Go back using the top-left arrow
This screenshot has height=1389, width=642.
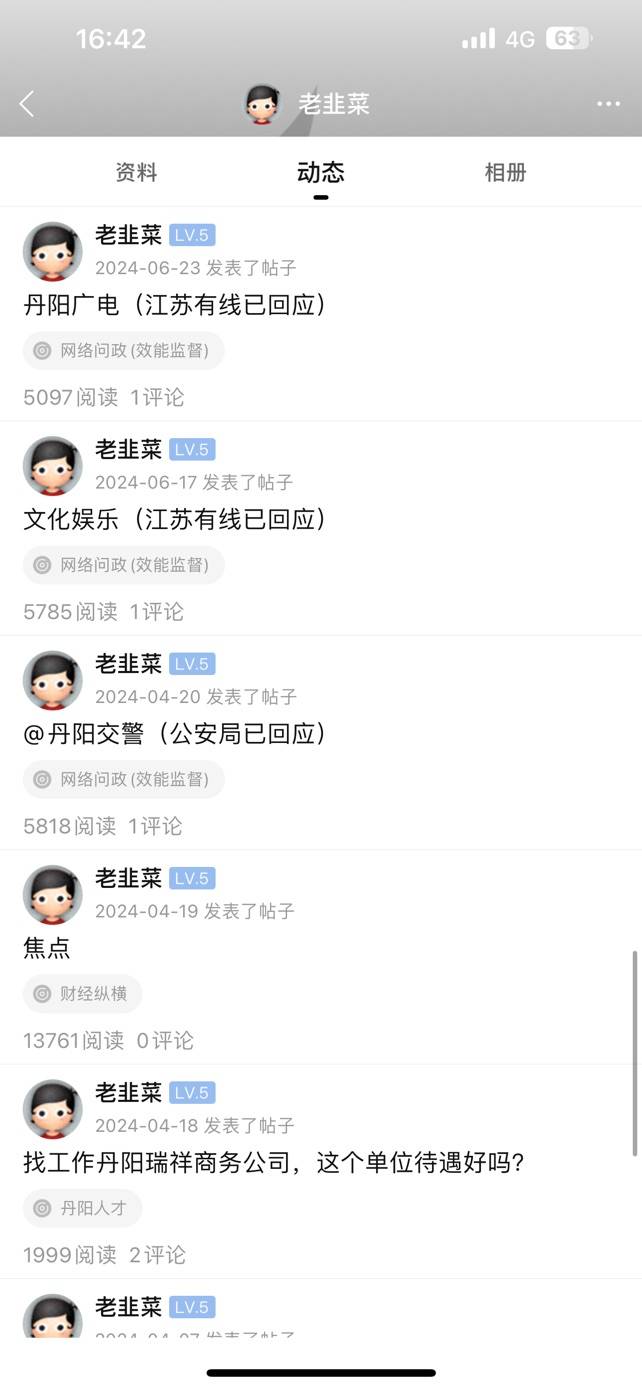pos(27,103)
